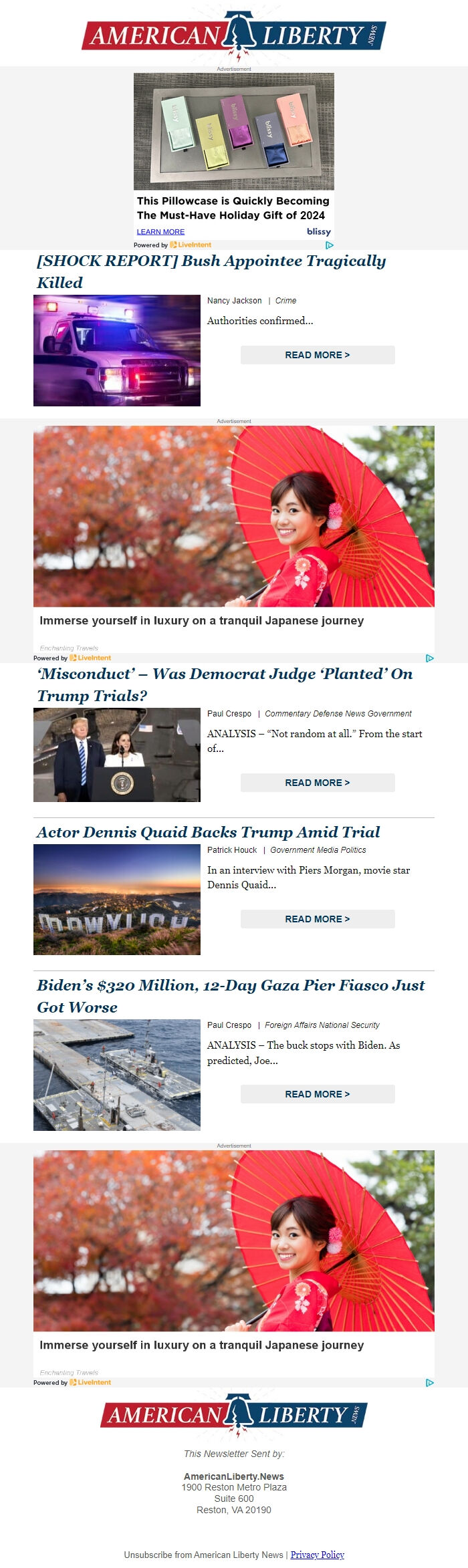The height and width of the screenshot is (1568, 468).
Task: Open the Dennis Quaid Backs Trump headline
Action: pos(208,832)
